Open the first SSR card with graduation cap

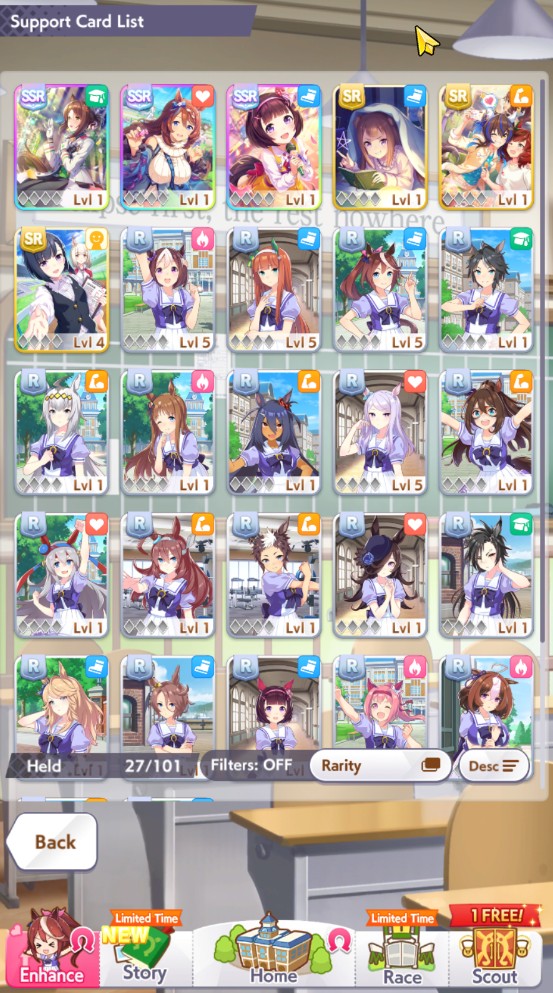[61, 147]
